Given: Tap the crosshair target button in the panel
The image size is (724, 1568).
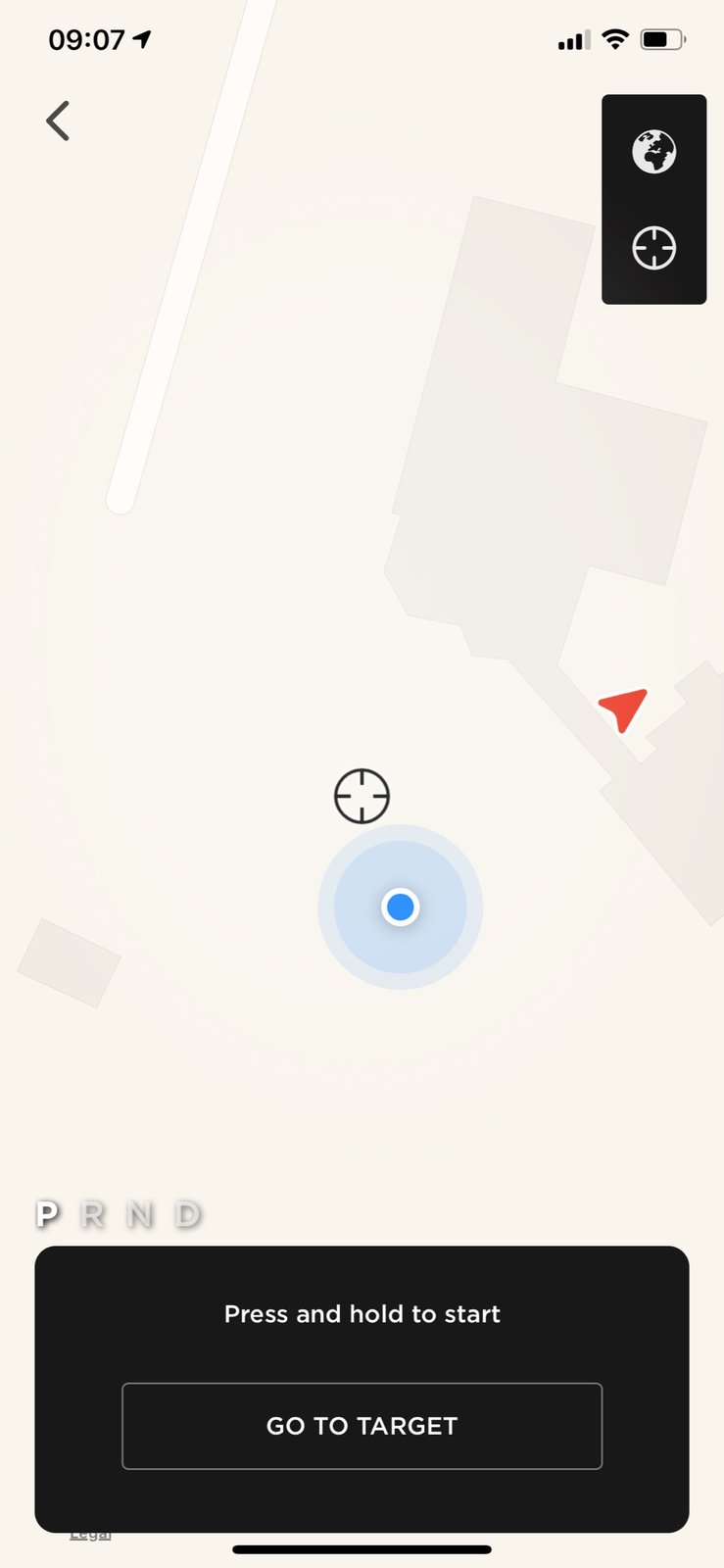Looking at the screenshot, I should point(653,248).
